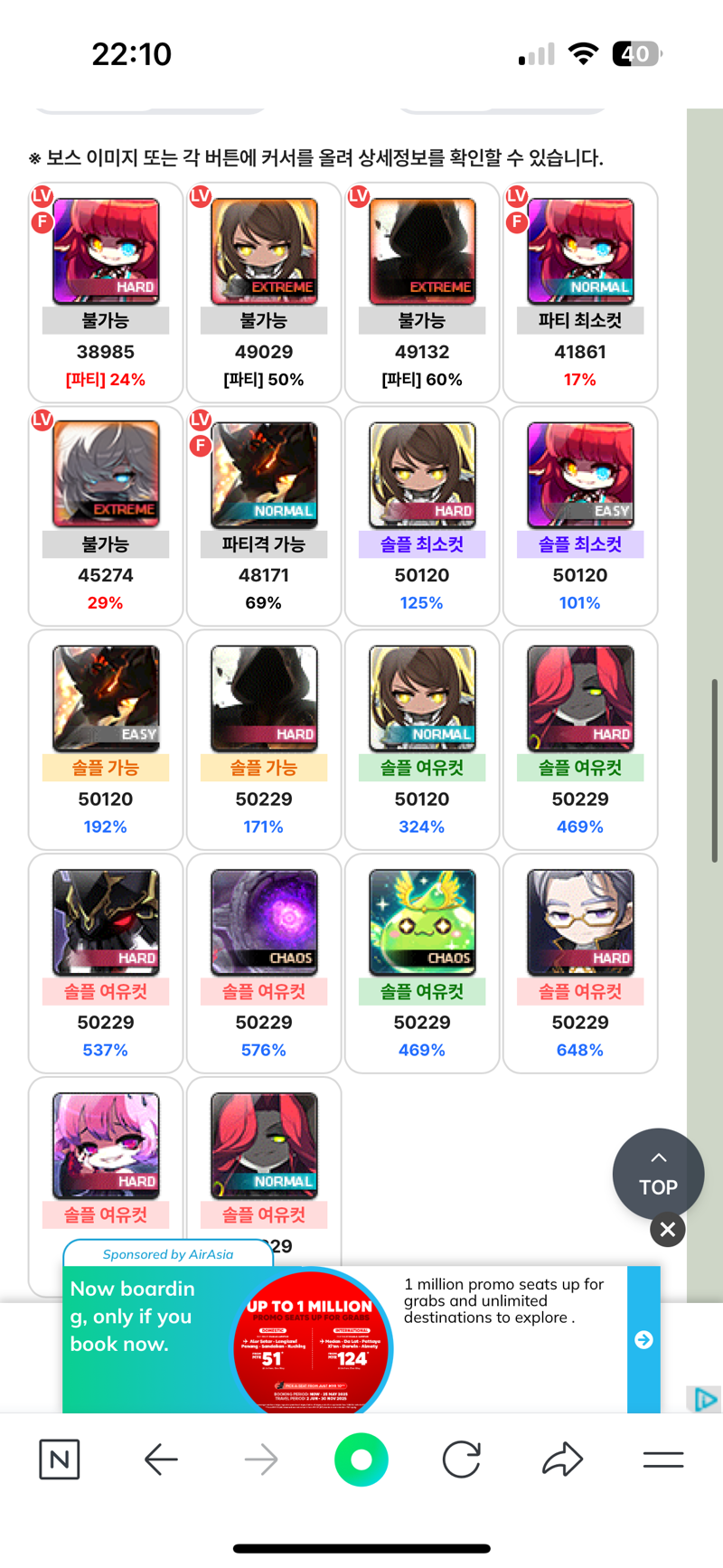This screenshot has width=723, height=1568.
Task: Select the EXTREME boss card with 49029
Action: click(264, 292)
